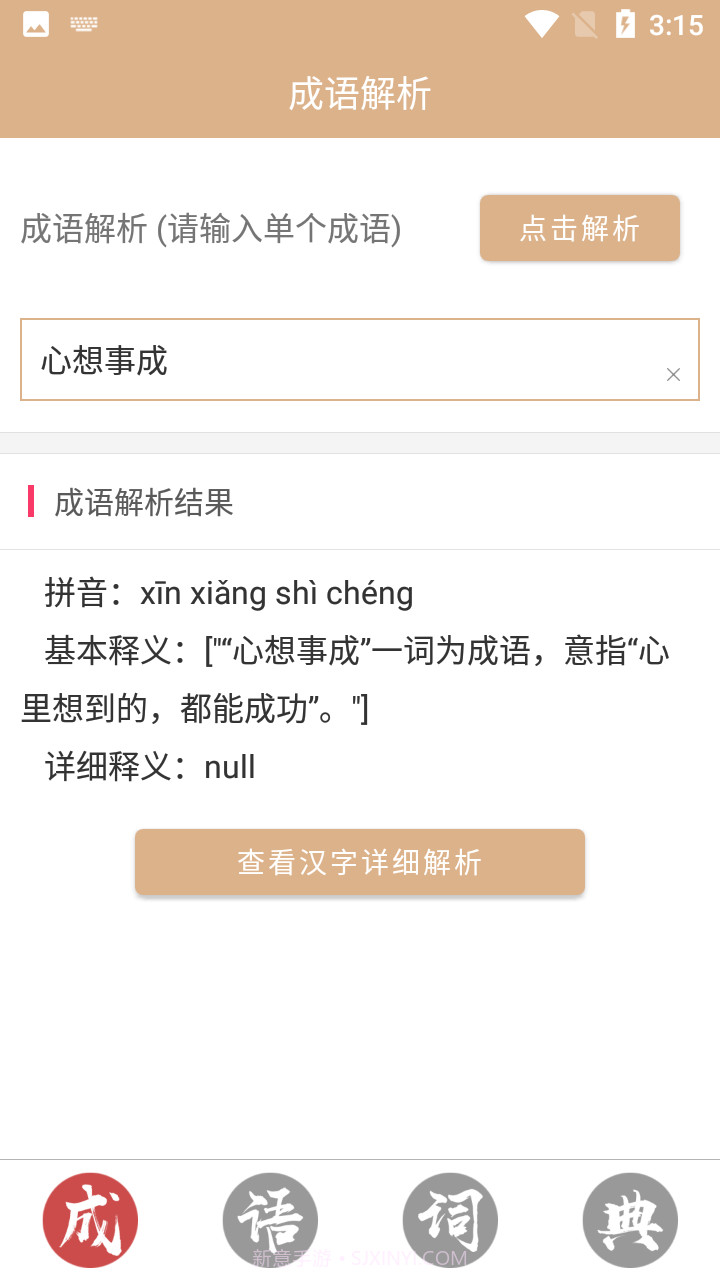The width and height of the screenshot is (720, 1280).
Task: Click the 成语解析 title bar
Action: point(360,95)
